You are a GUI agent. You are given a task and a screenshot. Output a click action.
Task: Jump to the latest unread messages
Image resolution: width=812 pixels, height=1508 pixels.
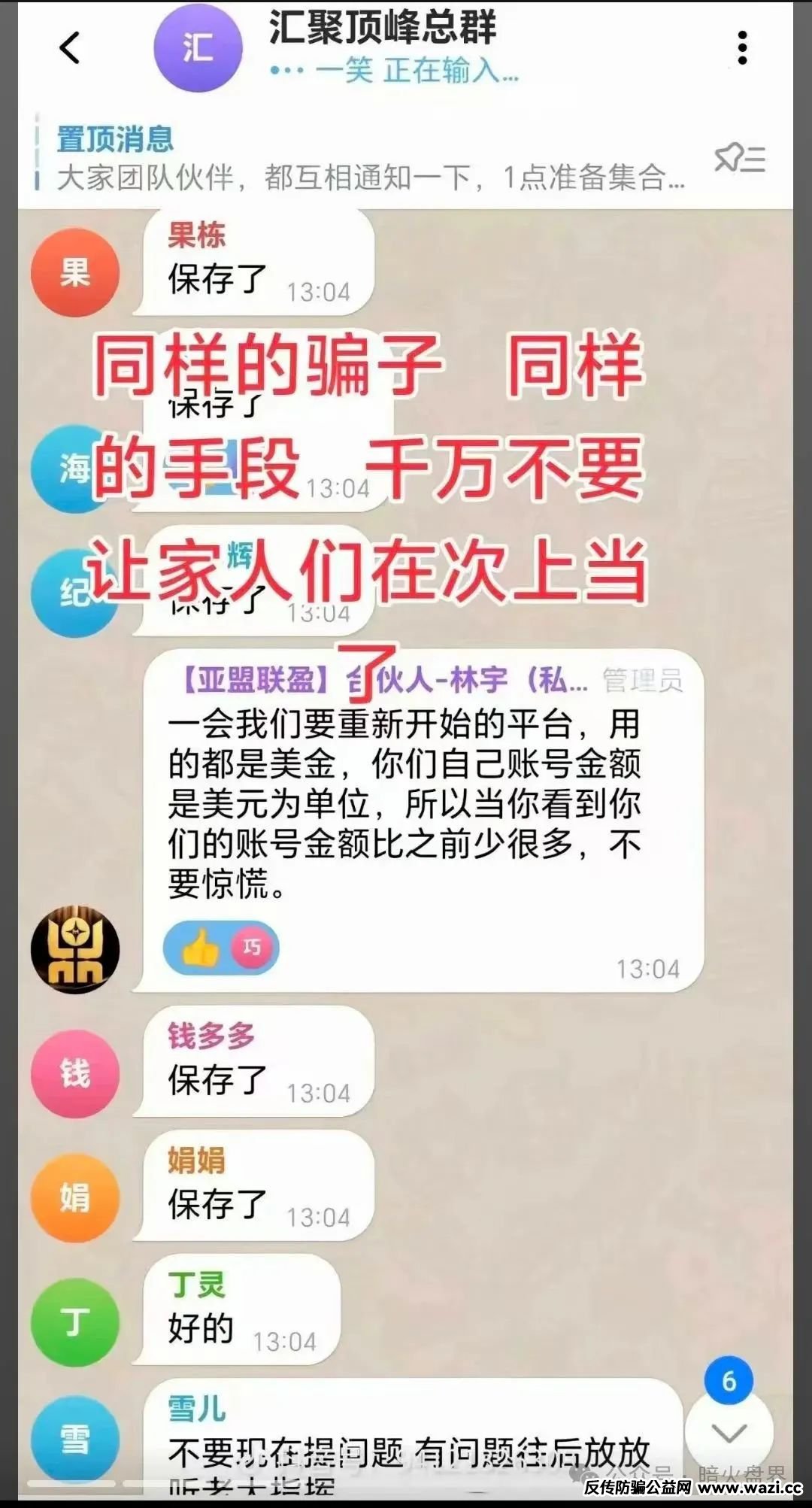click(x=729, y=1433)
